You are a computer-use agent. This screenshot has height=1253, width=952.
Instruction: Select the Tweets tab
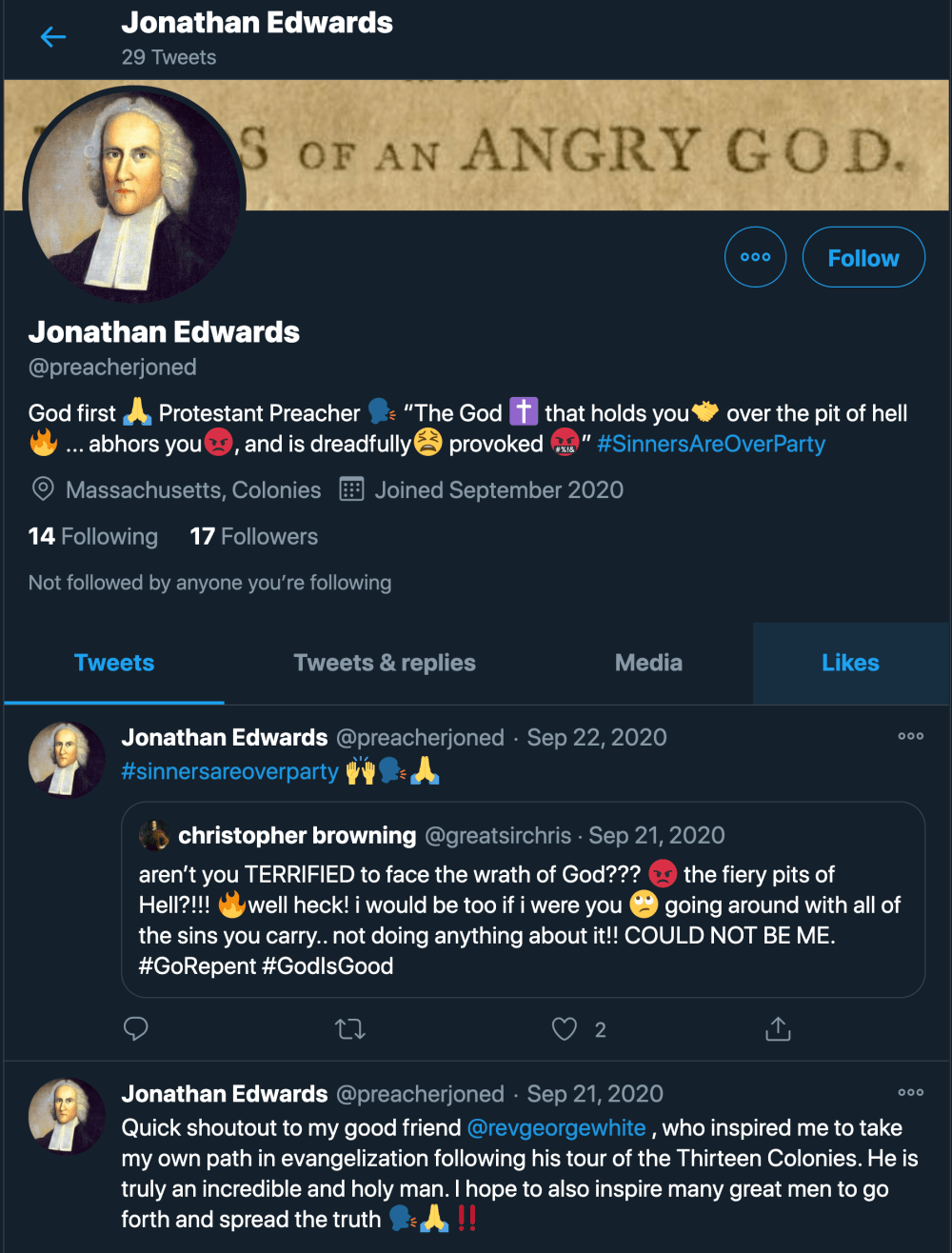114,663
